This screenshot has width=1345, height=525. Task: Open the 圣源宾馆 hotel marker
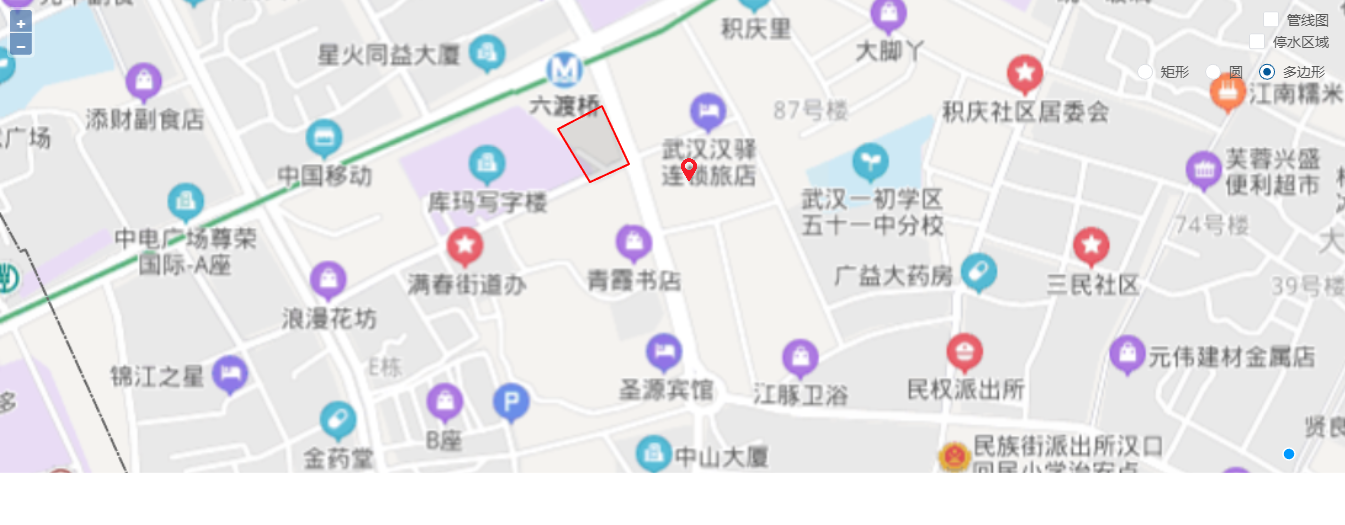point(663,351)
